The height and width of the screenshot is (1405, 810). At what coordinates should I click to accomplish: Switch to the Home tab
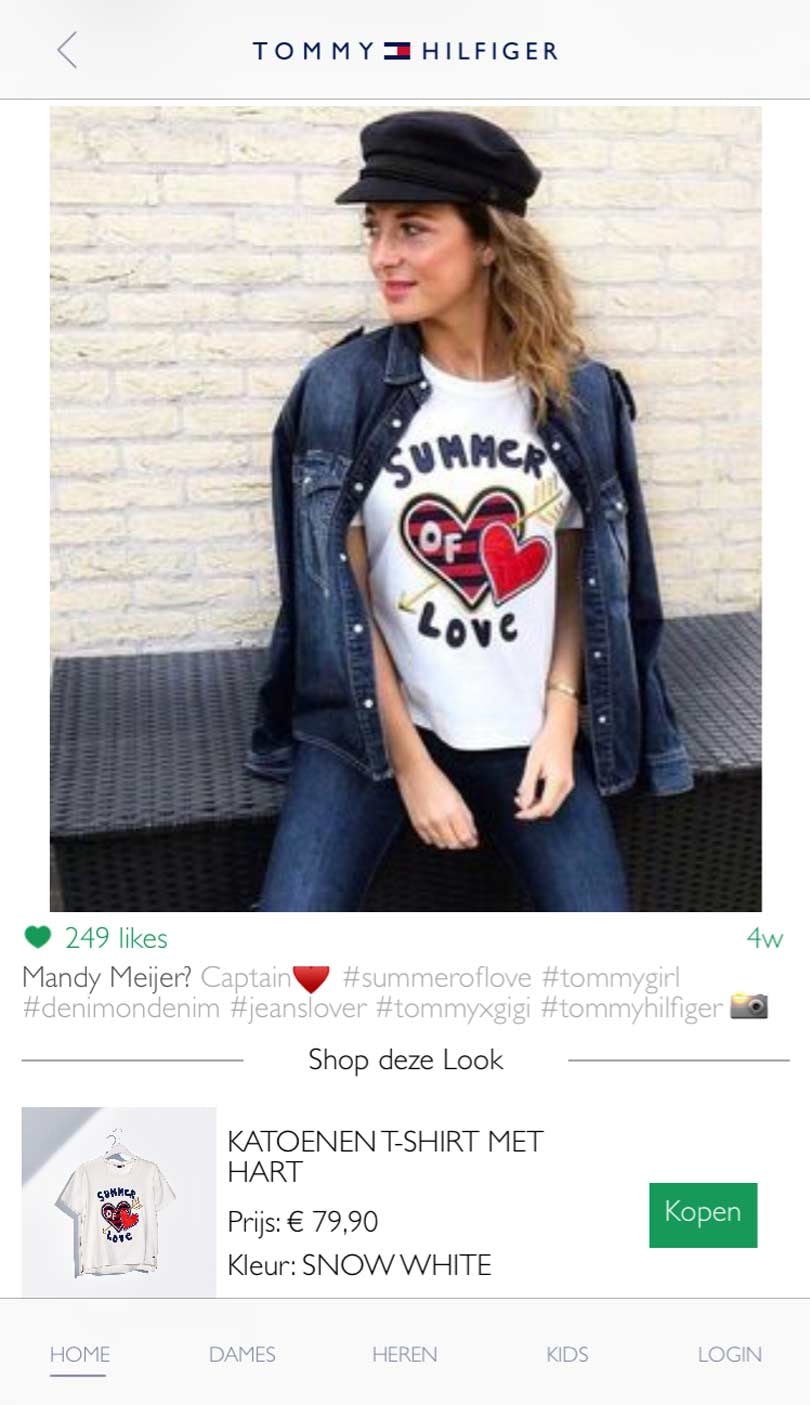click(x=80, y=1354)
